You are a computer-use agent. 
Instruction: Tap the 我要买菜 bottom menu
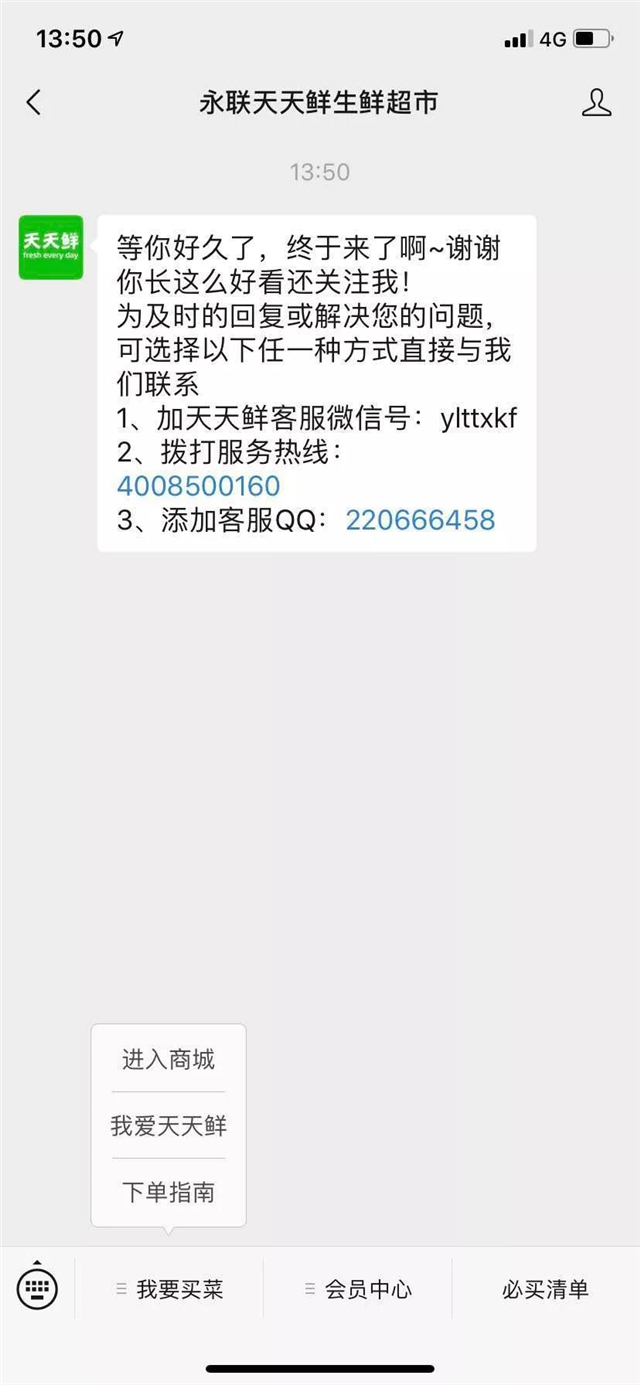pos(169,1290)
